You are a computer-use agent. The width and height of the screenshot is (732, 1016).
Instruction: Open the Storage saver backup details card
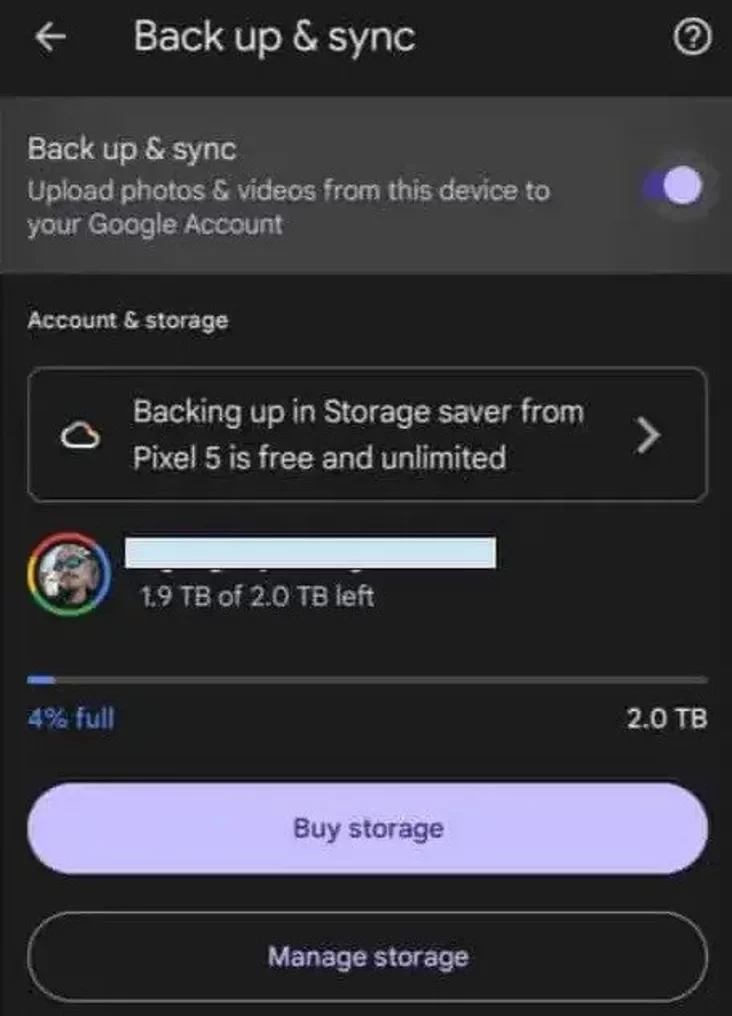pos(366,434)
